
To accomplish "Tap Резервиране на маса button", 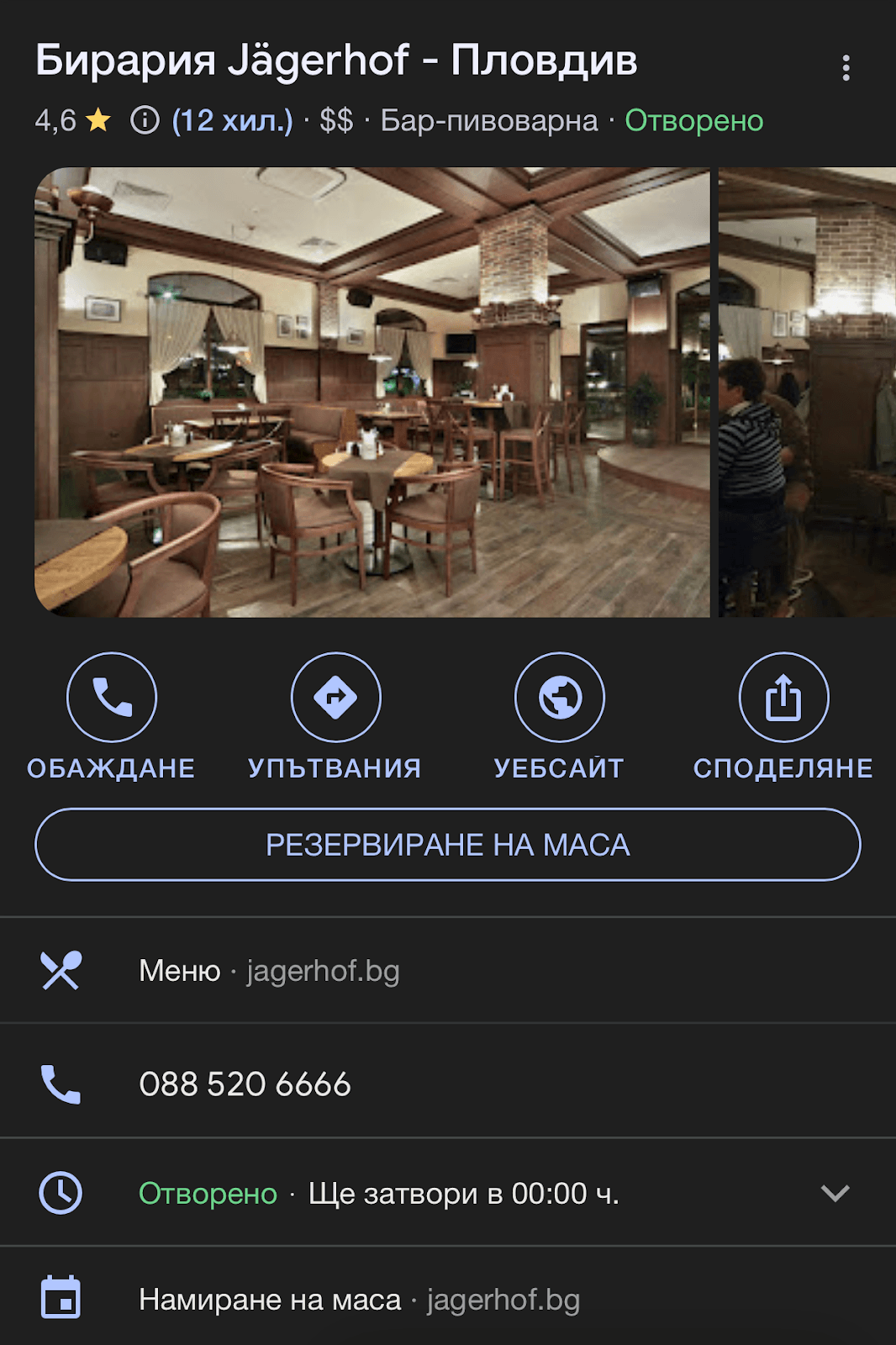I will coord(447,845).
